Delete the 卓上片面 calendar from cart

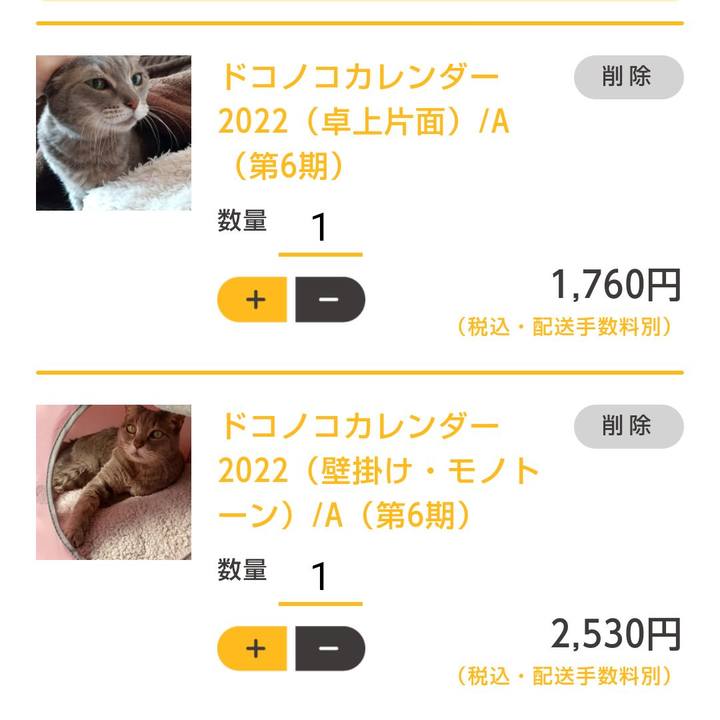(628, 77)
